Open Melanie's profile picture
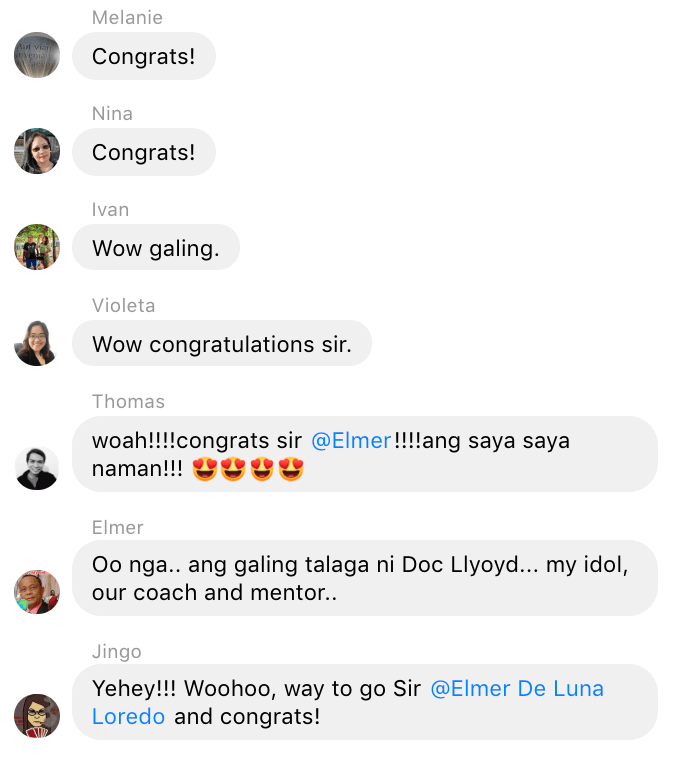The image size is (674, 760). coord(37,55)
